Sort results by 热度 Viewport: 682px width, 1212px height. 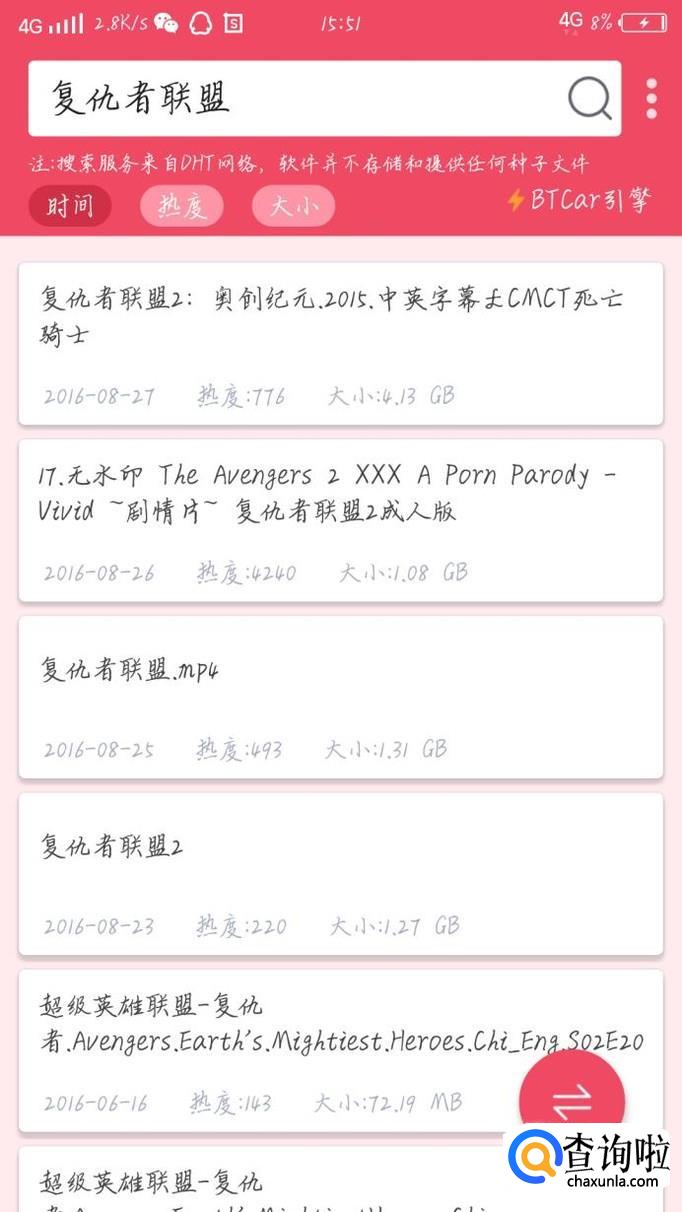(x=182, y=206)
